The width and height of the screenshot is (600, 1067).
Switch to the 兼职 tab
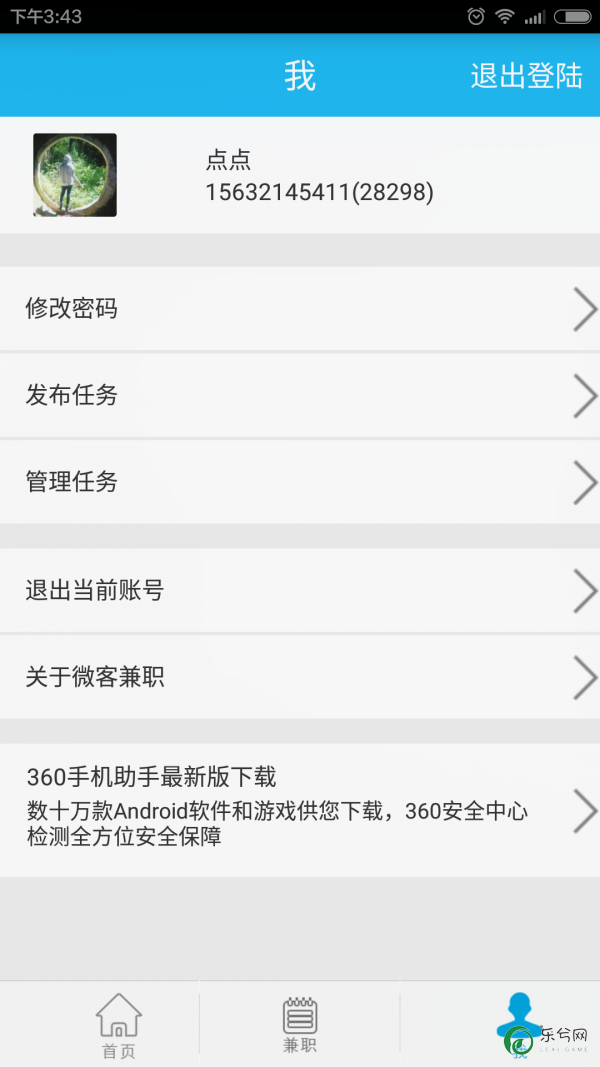[x=300, y=1025]
